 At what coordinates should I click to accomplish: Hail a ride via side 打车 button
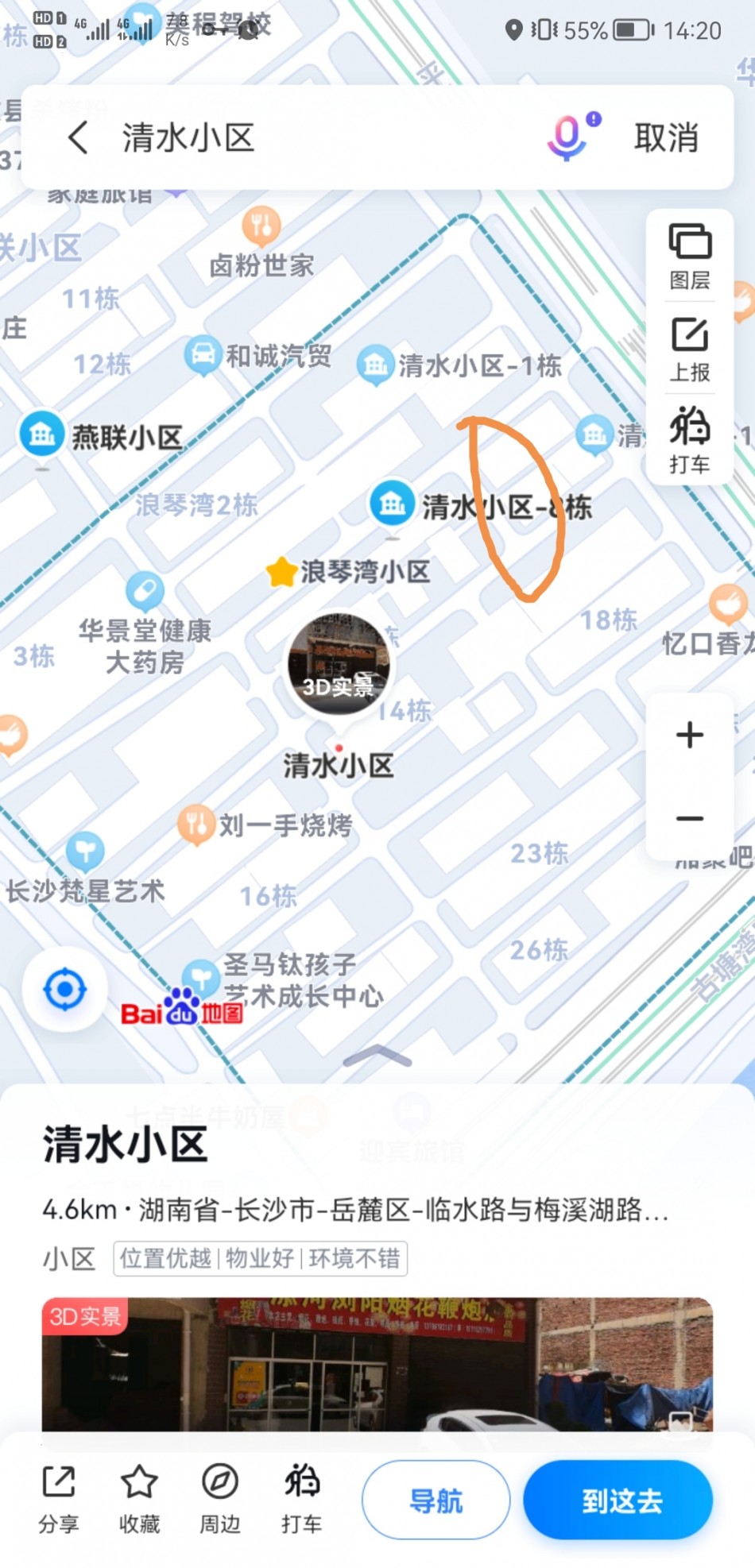tap(689, 440)
